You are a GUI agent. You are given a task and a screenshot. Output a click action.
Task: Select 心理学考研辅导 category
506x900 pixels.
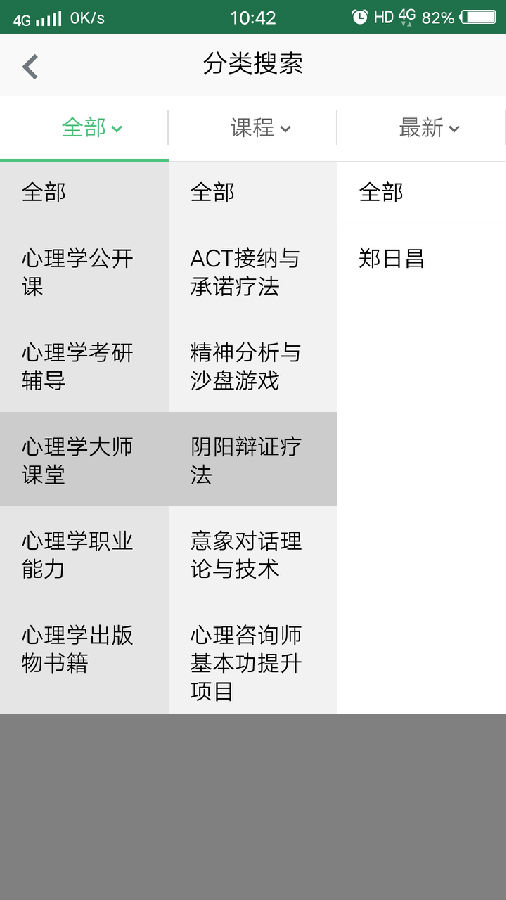click(84, 366)
